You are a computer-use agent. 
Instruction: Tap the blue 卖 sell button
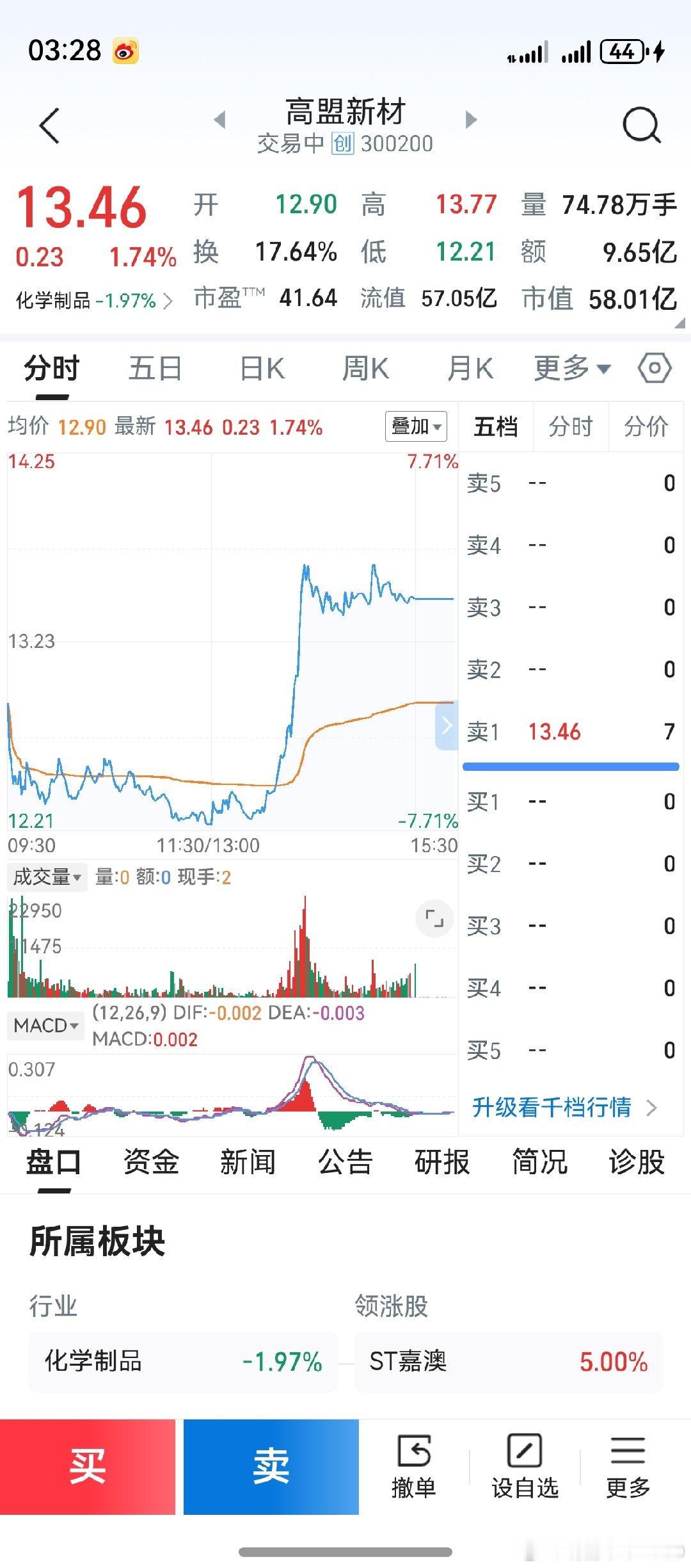(x=271, y=1466)
